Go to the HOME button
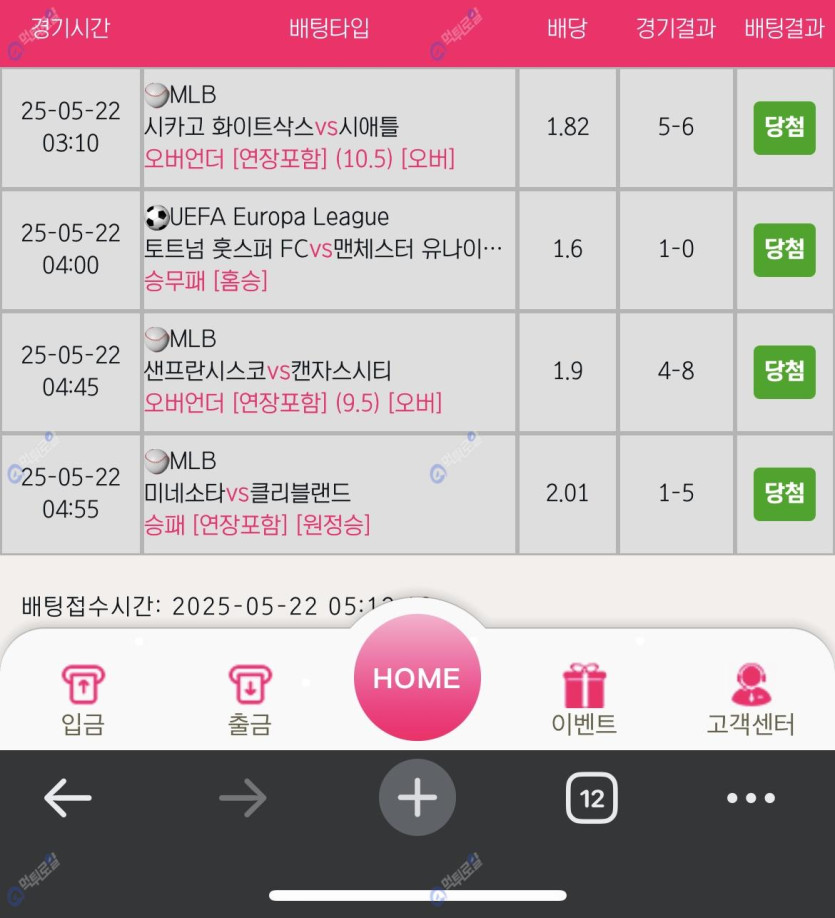835x918 pixels. point(417,677)
